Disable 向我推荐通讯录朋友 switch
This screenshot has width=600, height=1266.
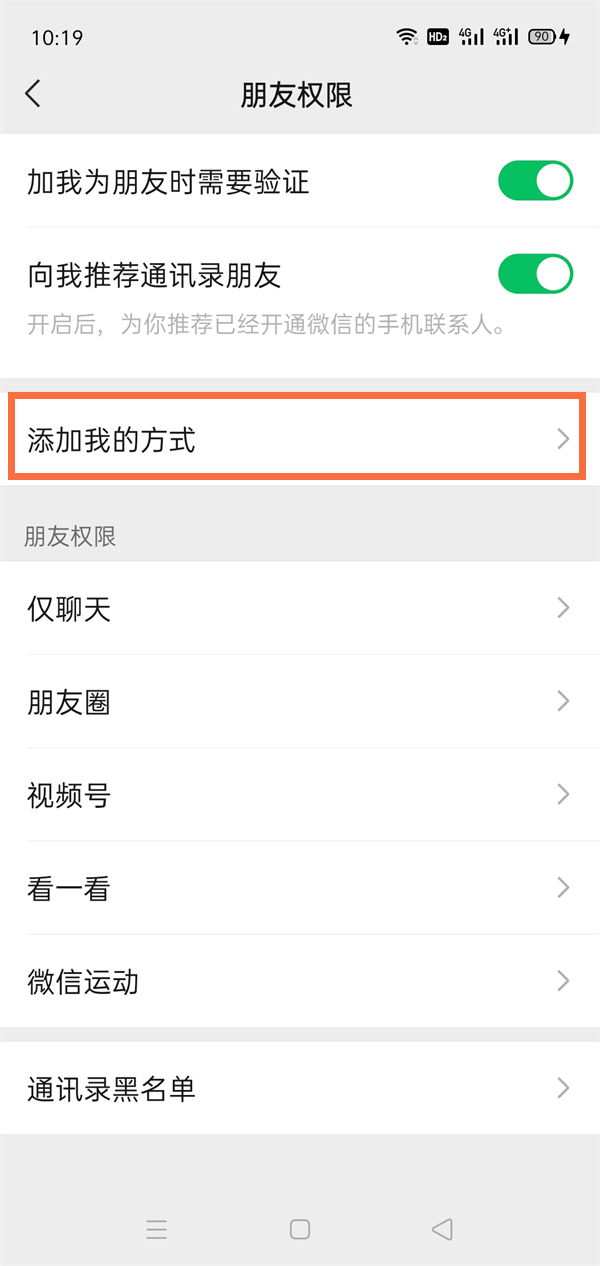click(x=535, y=274)
